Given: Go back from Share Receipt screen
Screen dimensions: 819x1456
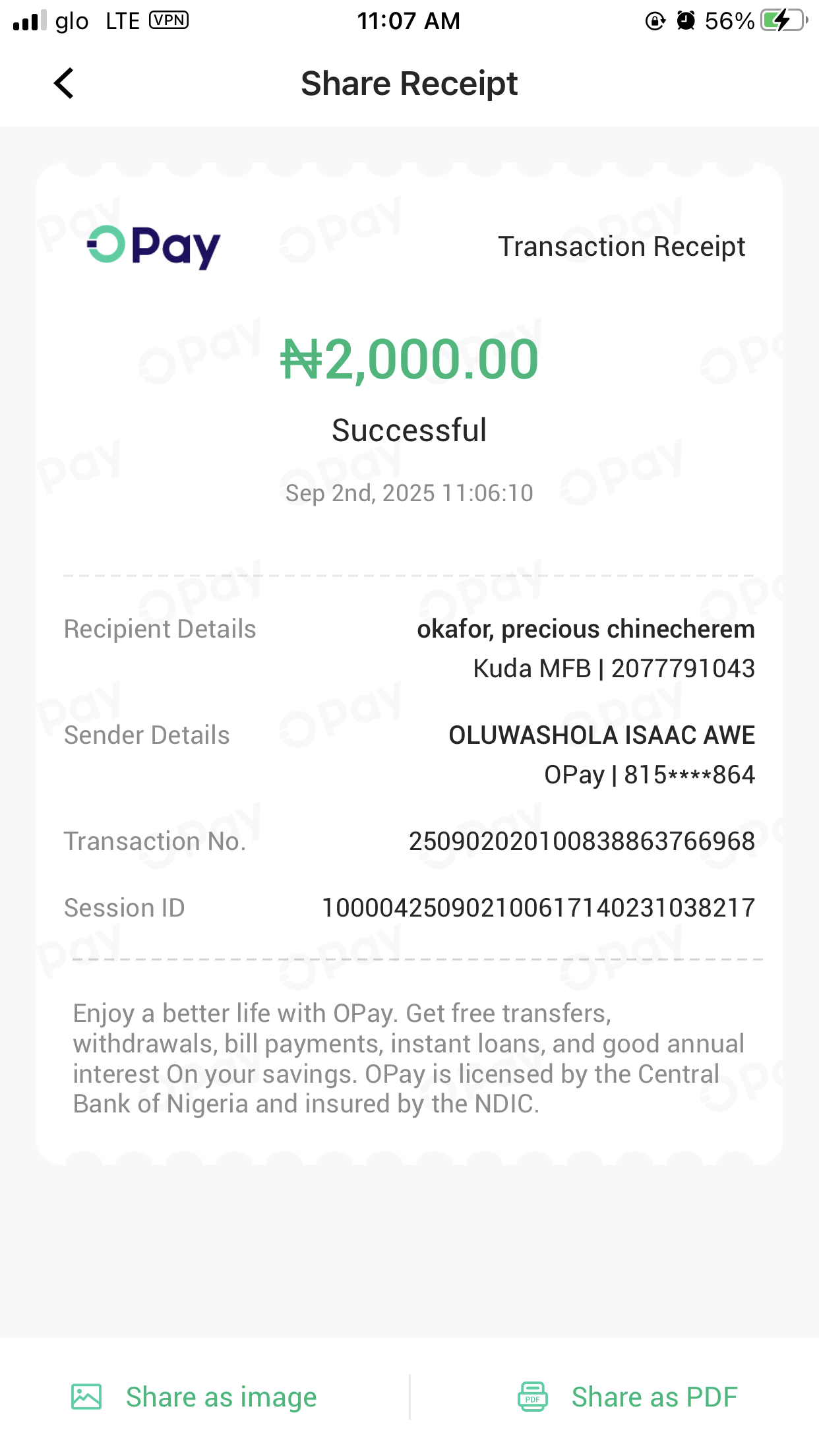Looking at the screenshot, I should click(64, 84).
